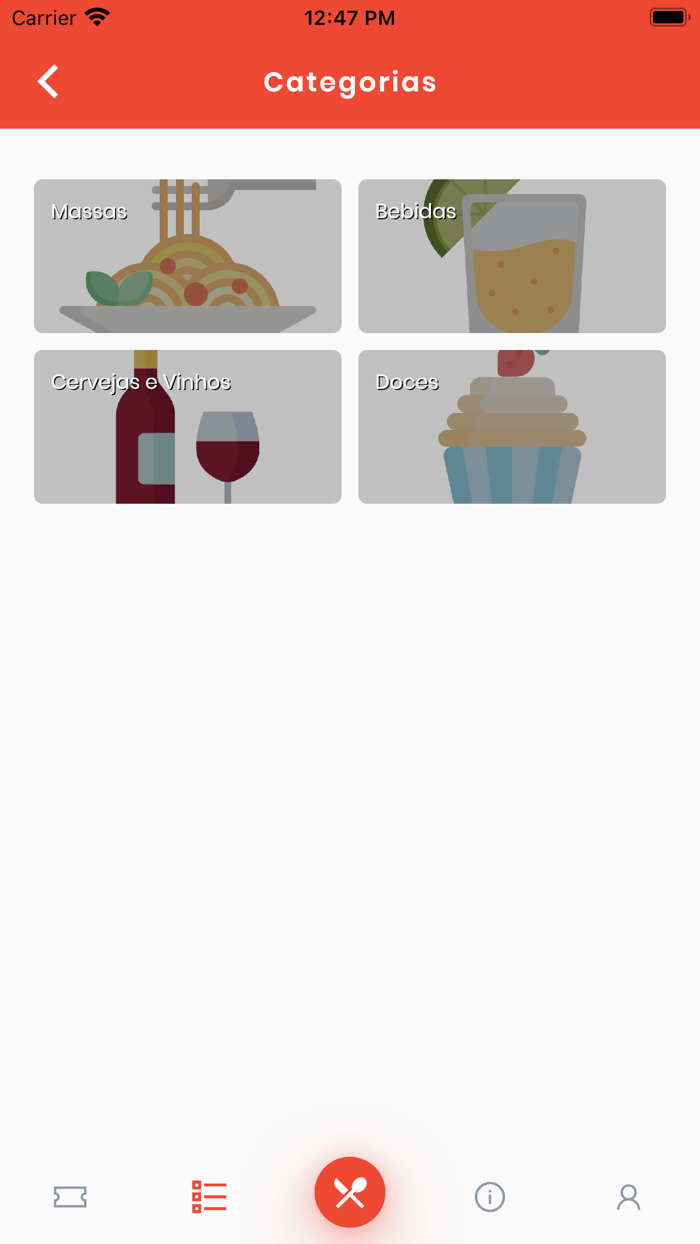
Task: Go to the profile tab
Action: coord(628,1197)
